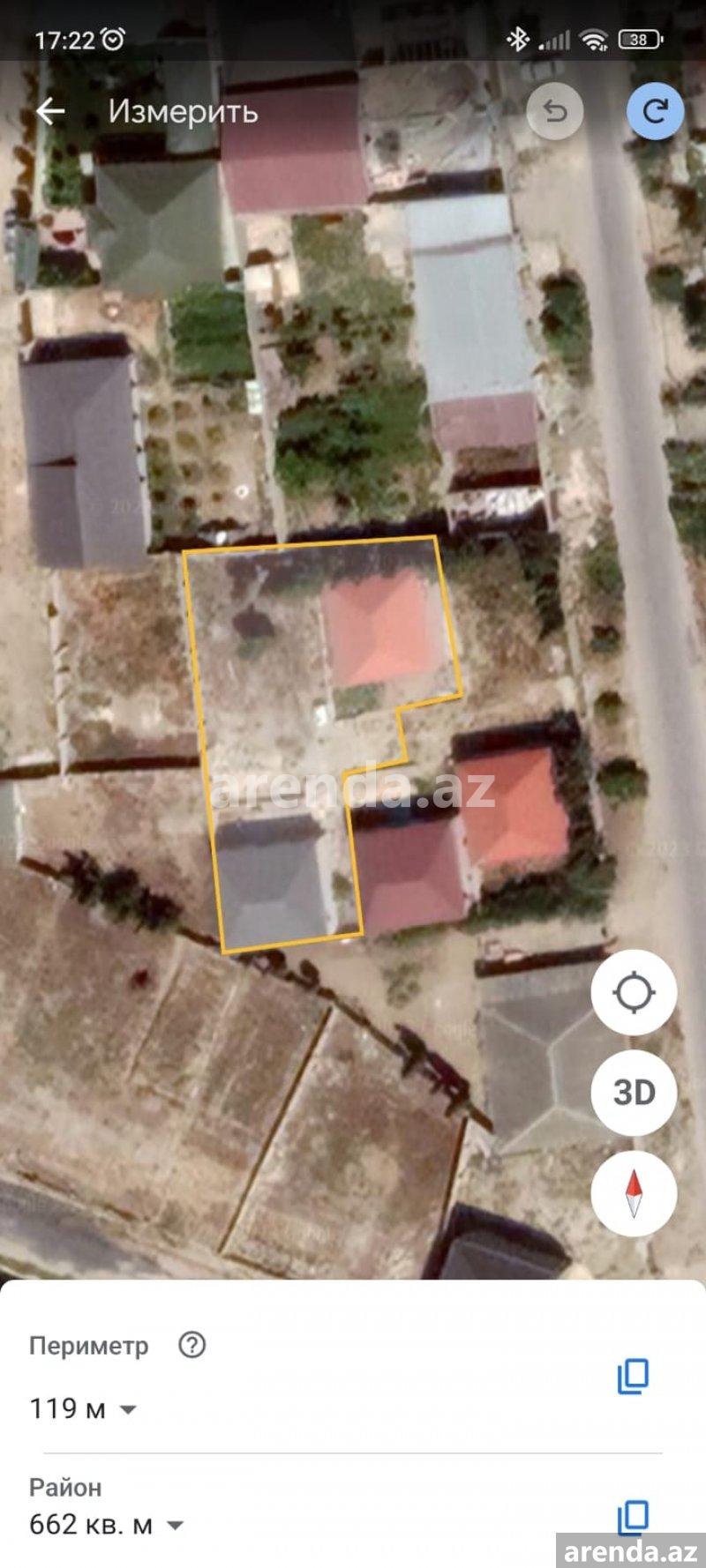
Task: Open the help icon next to Периметр
Action: 192,1345
